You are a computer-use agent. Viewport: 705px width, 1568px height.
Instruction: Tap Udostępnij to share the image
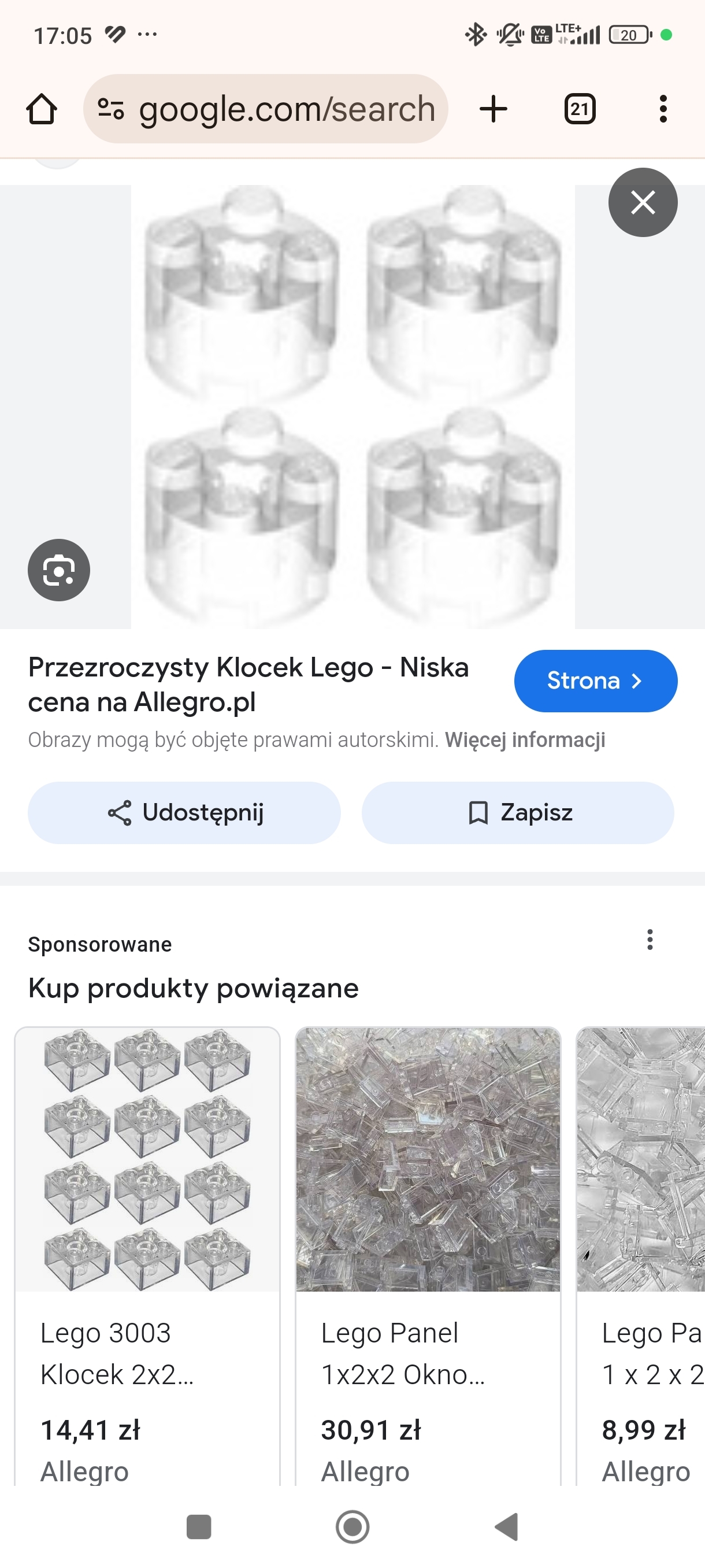click(x=184, y=812)
